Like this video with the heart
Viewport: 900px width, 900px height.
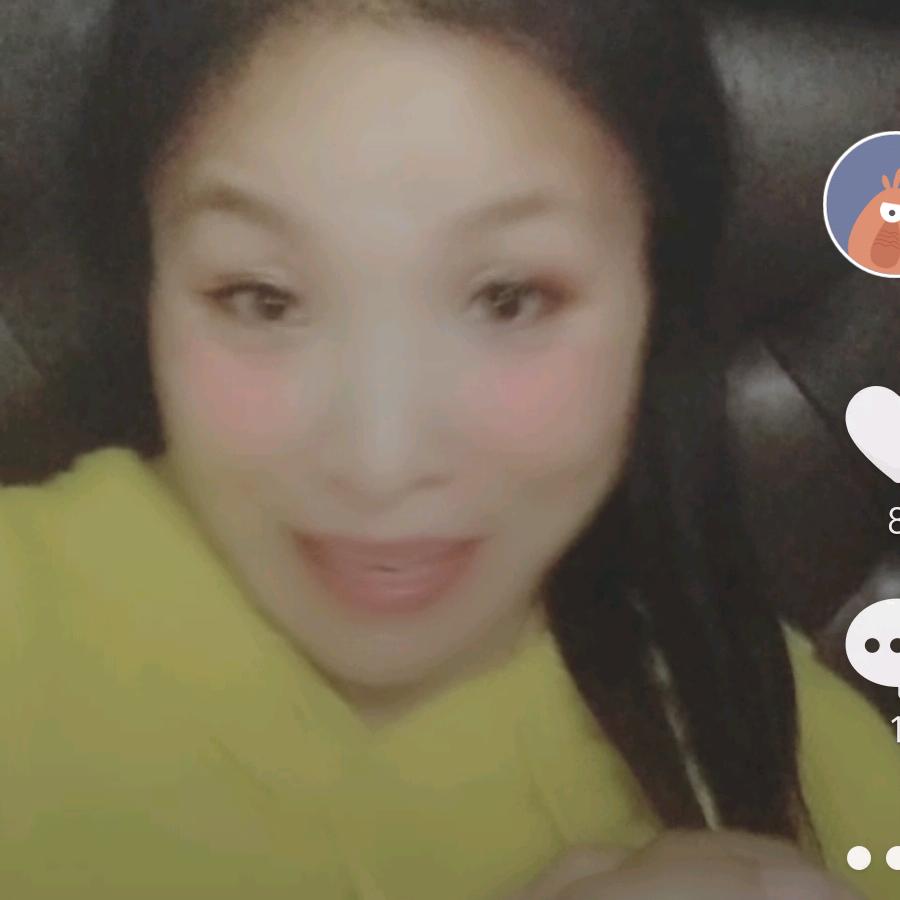tap(875, 432)
